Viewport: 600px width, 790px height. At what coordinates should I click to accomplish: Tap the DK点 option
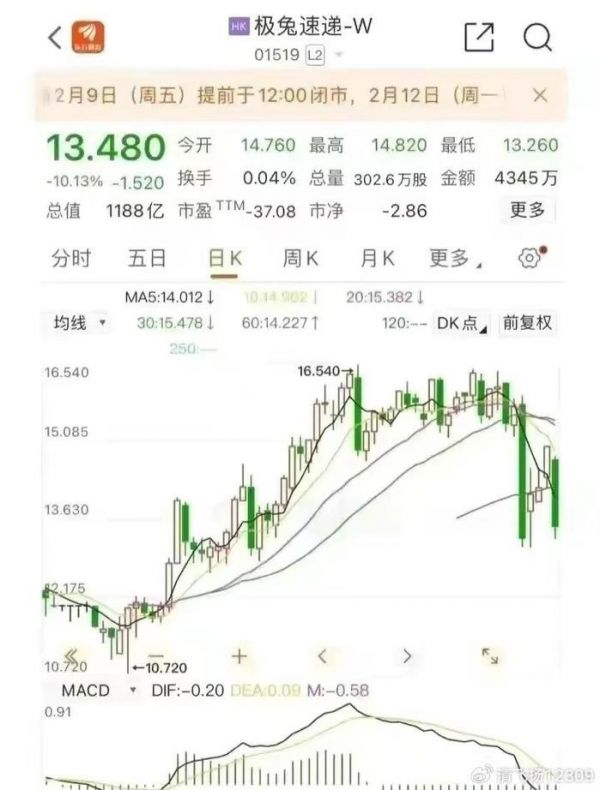(x=461, y=323)
